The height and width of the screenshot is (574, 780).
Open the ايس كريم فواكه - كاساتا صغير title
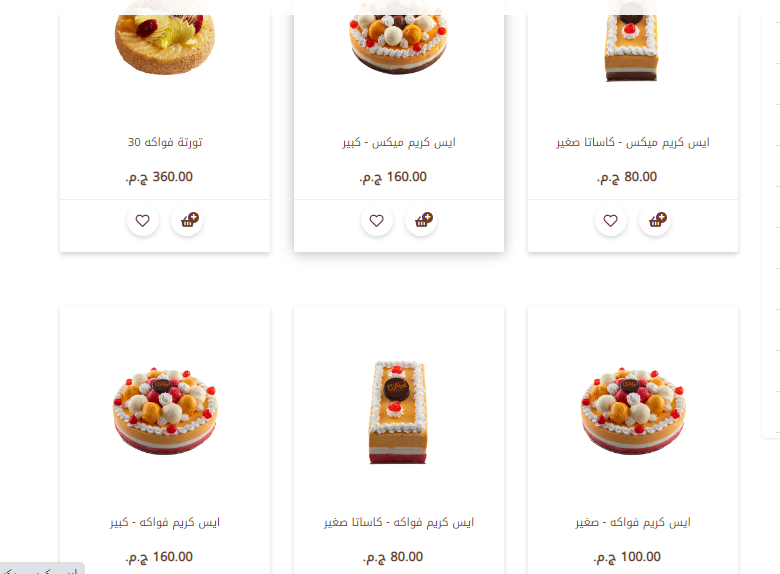coord(399,522)
